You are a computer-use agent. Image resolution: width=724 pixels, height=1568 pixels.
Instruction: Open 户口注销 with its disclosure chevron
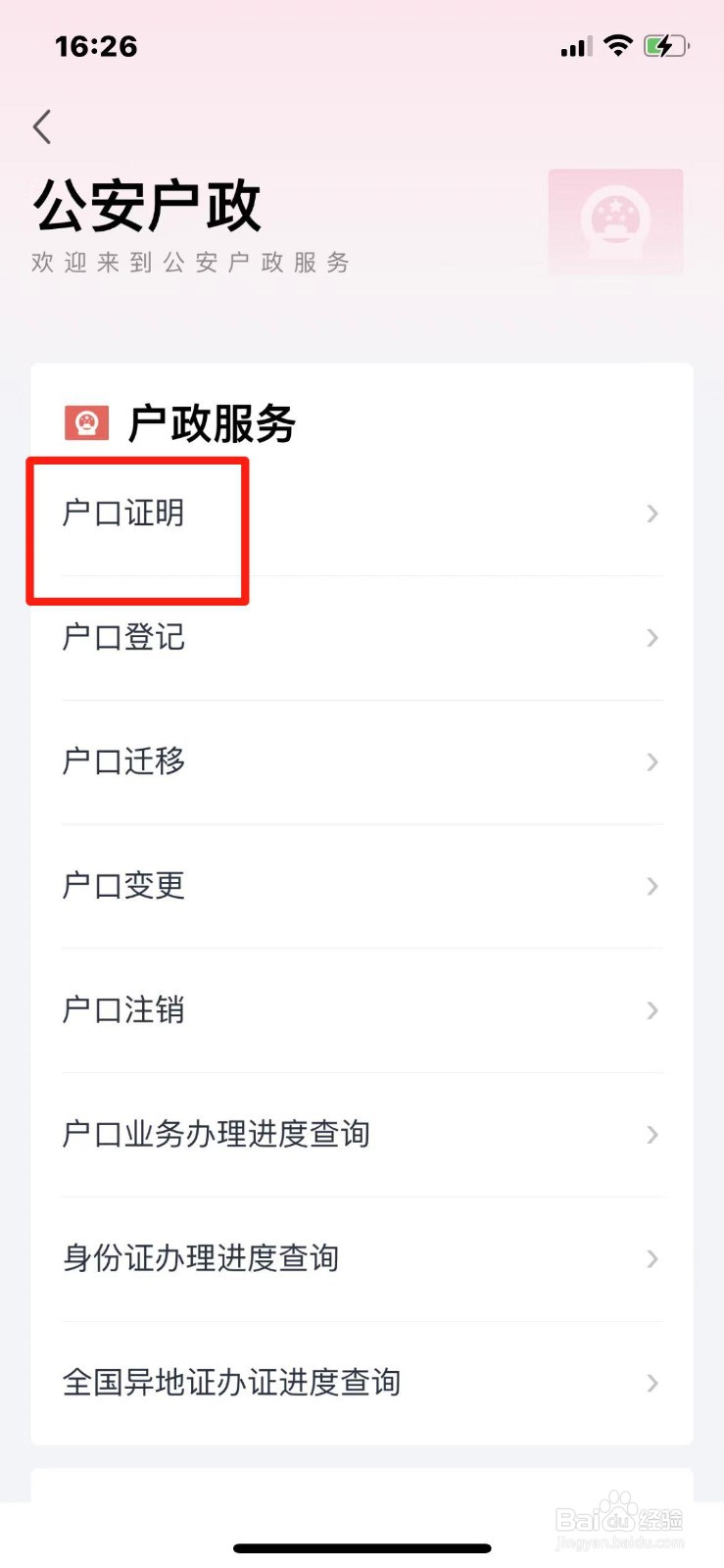[652, 1010]
